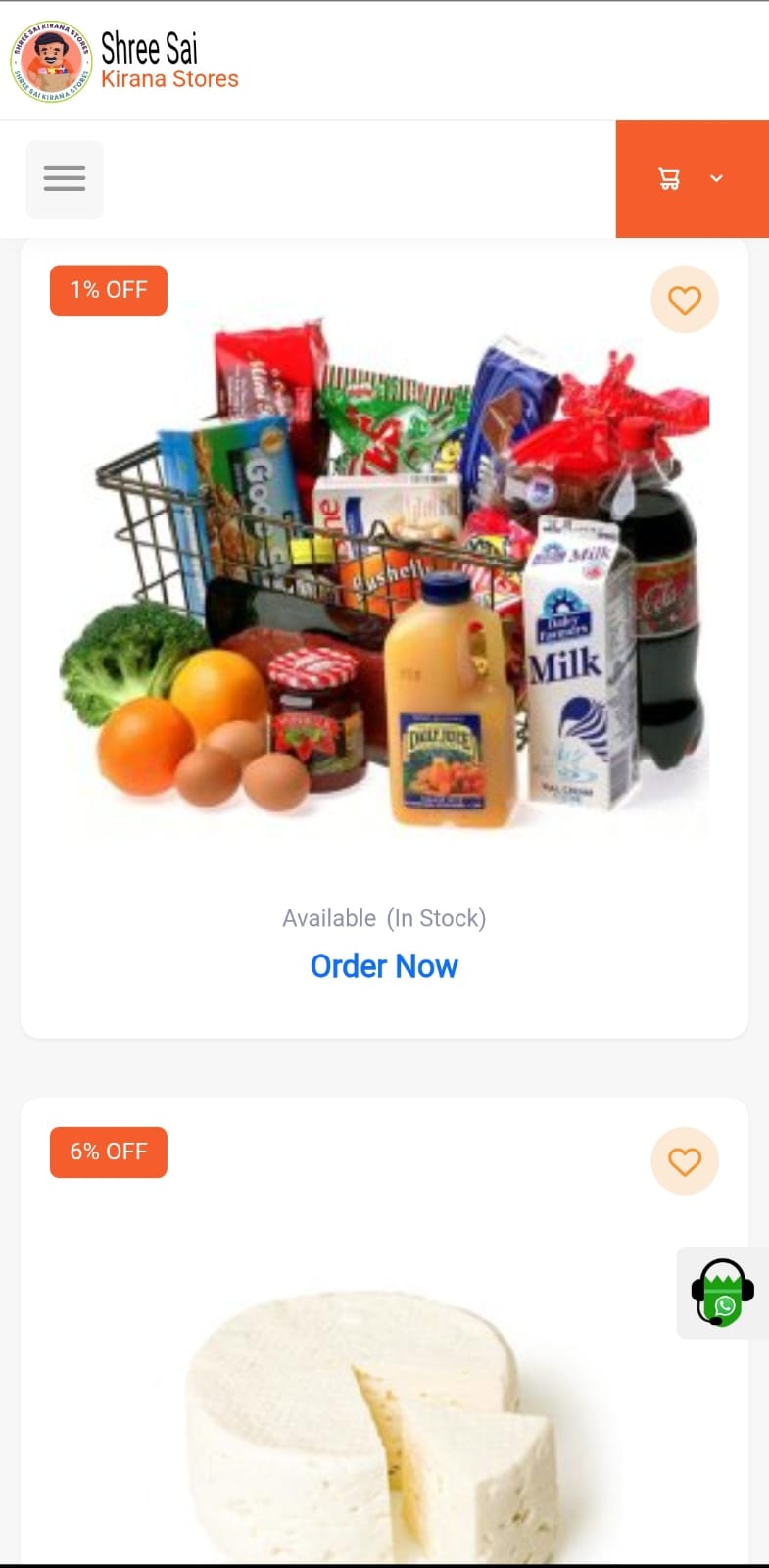Add the 1% OFF grocery item to wishlist
769x1568 pixels.
click(685, 299)
